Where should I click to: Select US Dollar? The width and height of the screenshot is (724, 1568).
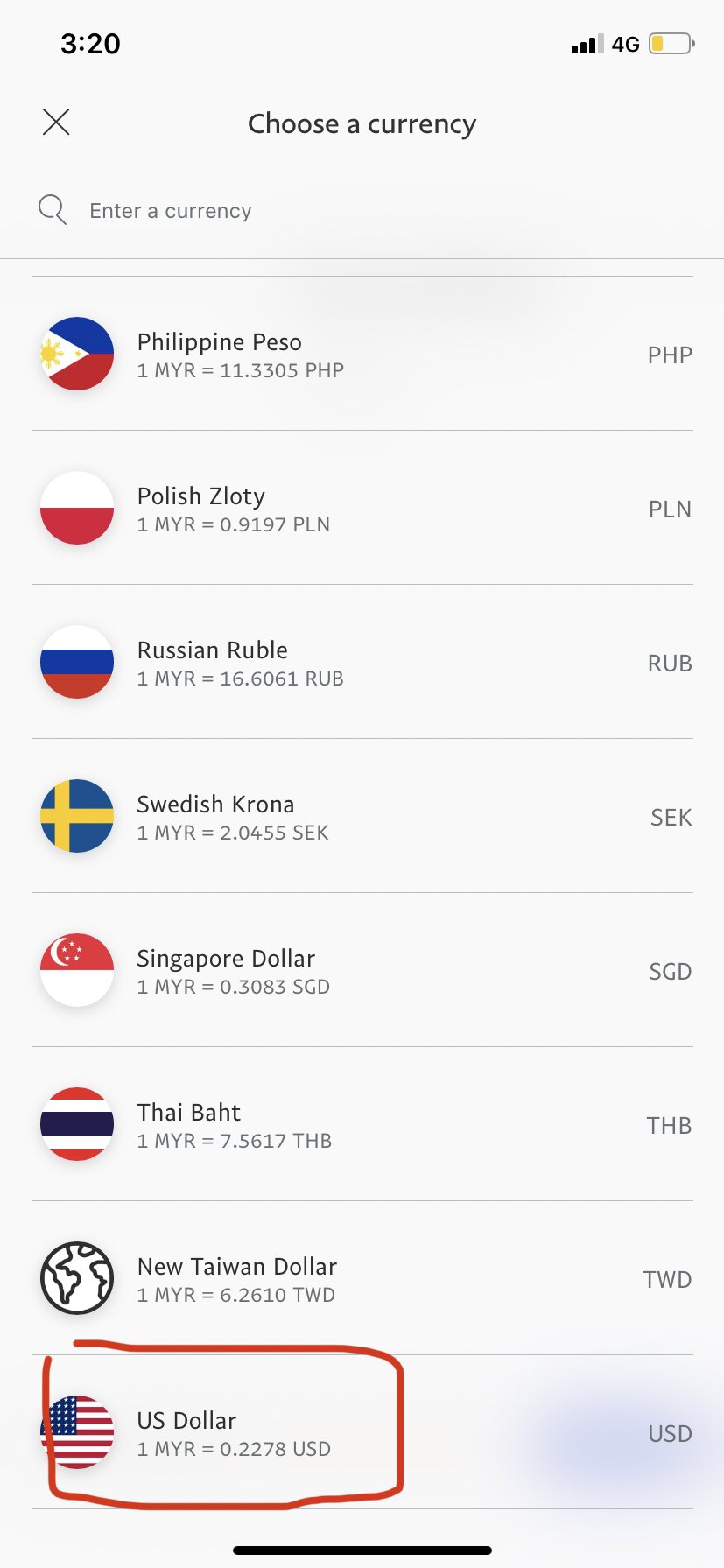362,1432
